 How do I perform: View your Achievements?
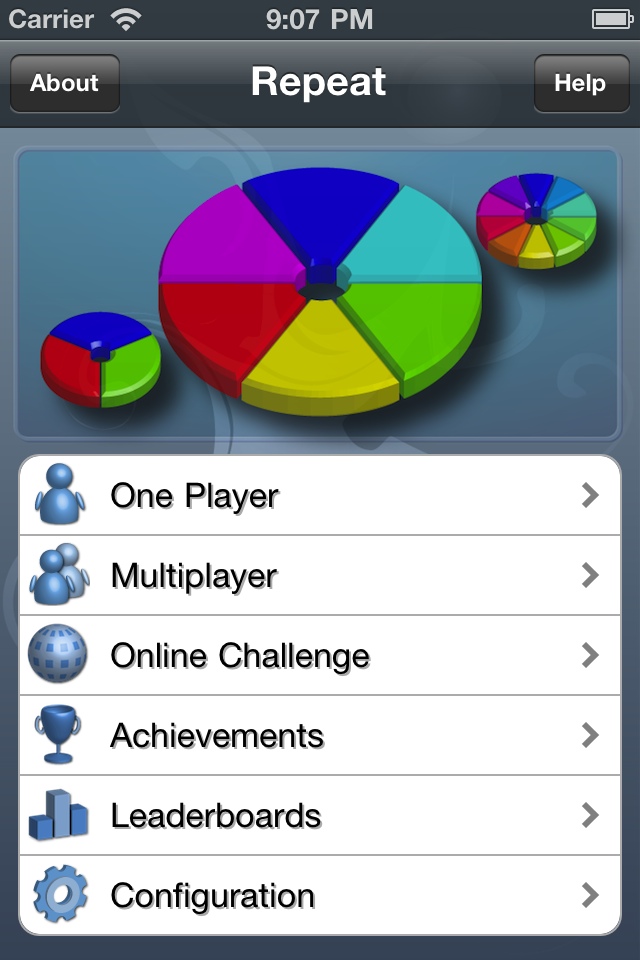320,736
